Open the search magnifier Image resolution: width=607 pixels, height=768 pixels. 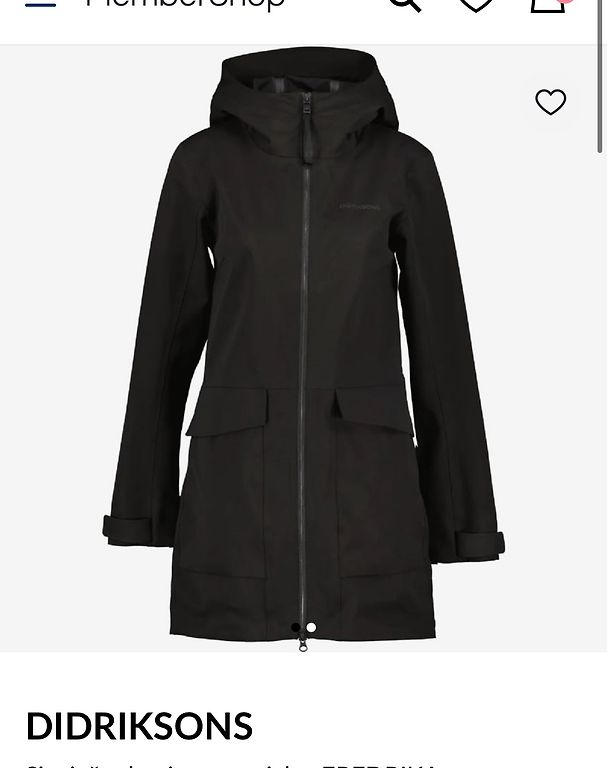click(x=404, y=3)
